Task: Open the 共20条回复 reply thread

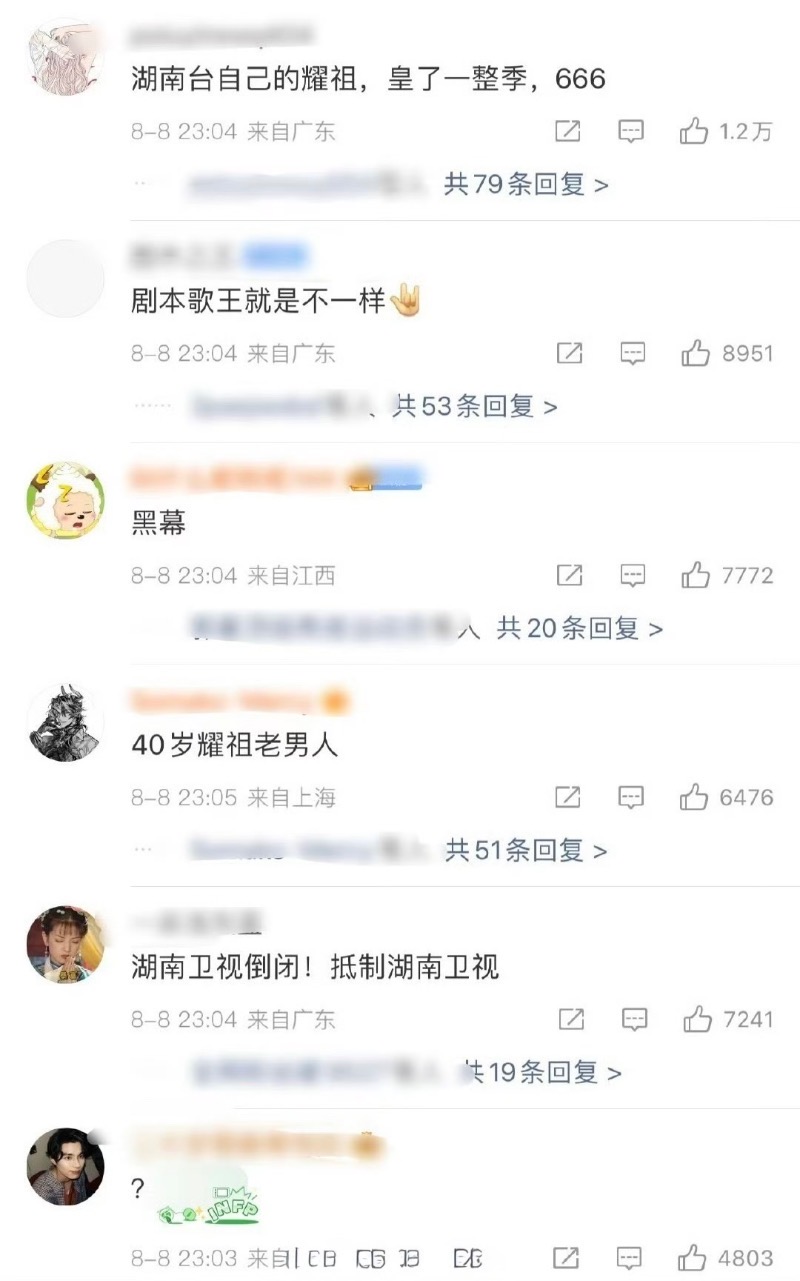Action: coord(580,629)
